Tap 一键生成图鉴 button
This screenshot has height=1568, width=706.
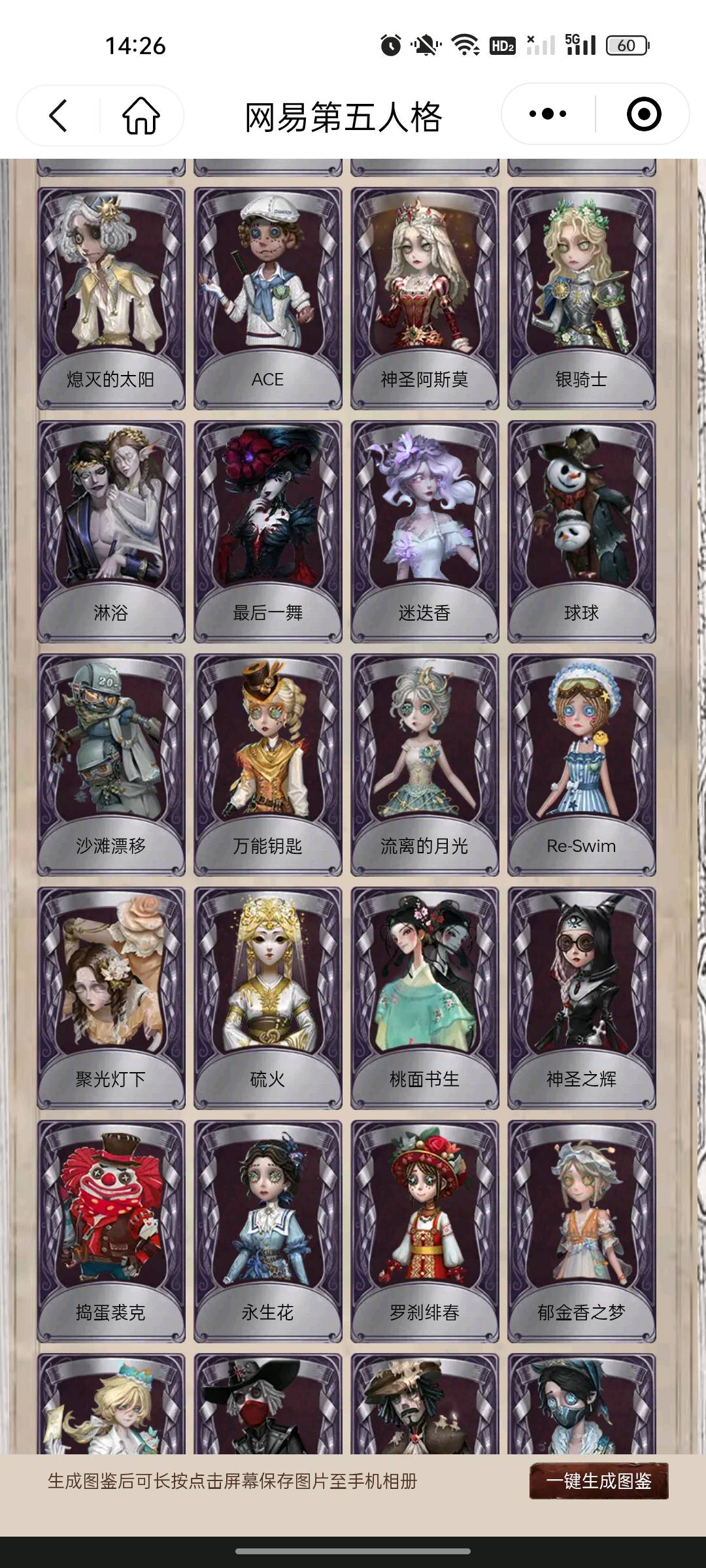598,1480
